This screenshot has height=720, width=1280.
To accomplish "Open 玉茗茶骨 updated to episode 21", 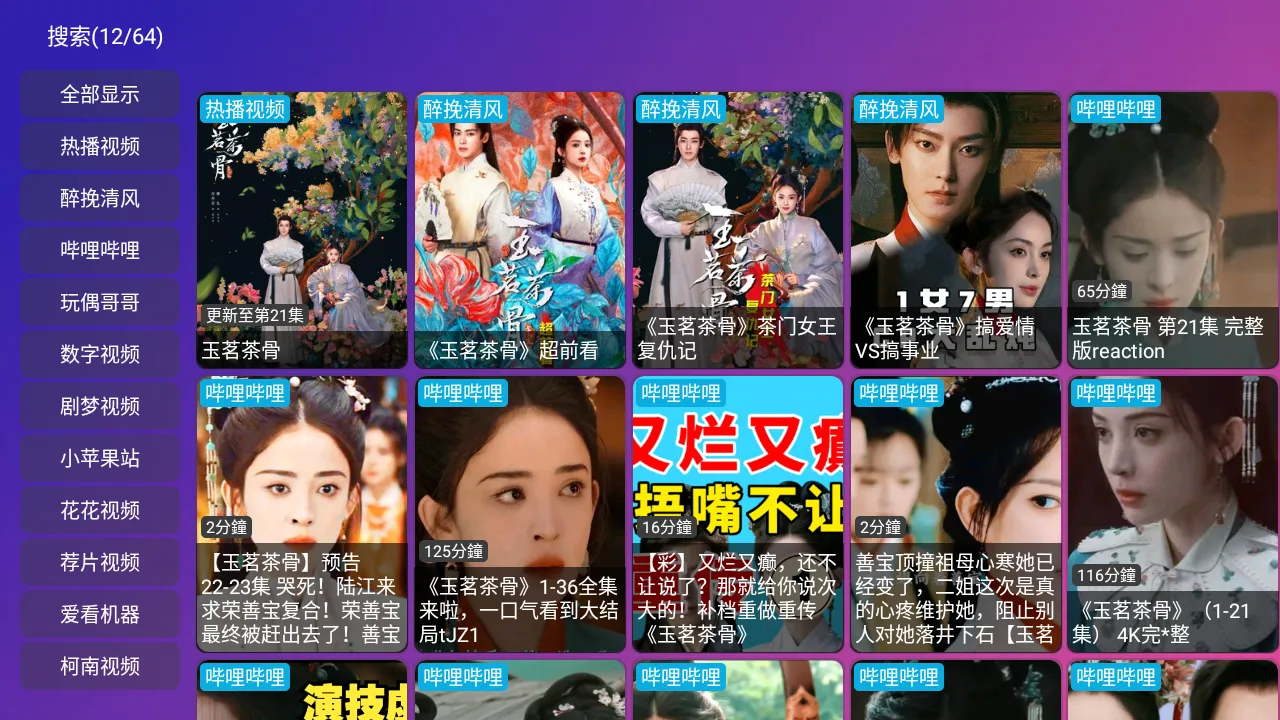I will (302, 230).
